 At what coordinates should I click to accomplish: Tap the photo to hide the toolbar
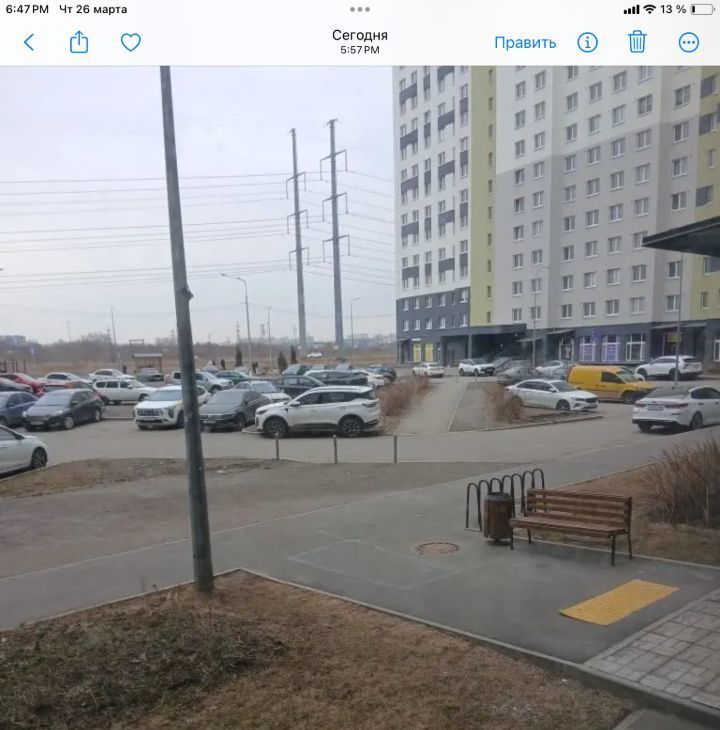click(360, 398)
